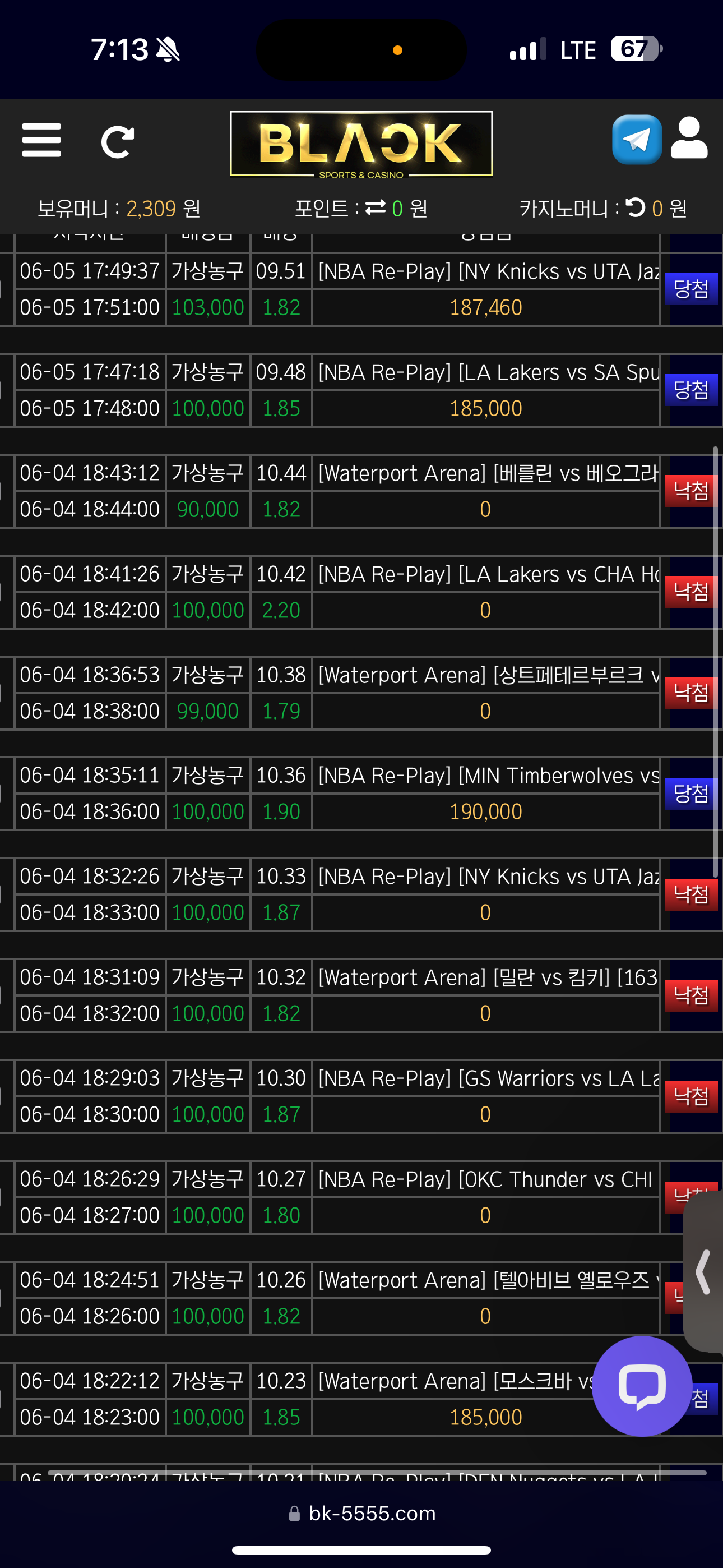Open the hamburger menu

tap(41, 141)
